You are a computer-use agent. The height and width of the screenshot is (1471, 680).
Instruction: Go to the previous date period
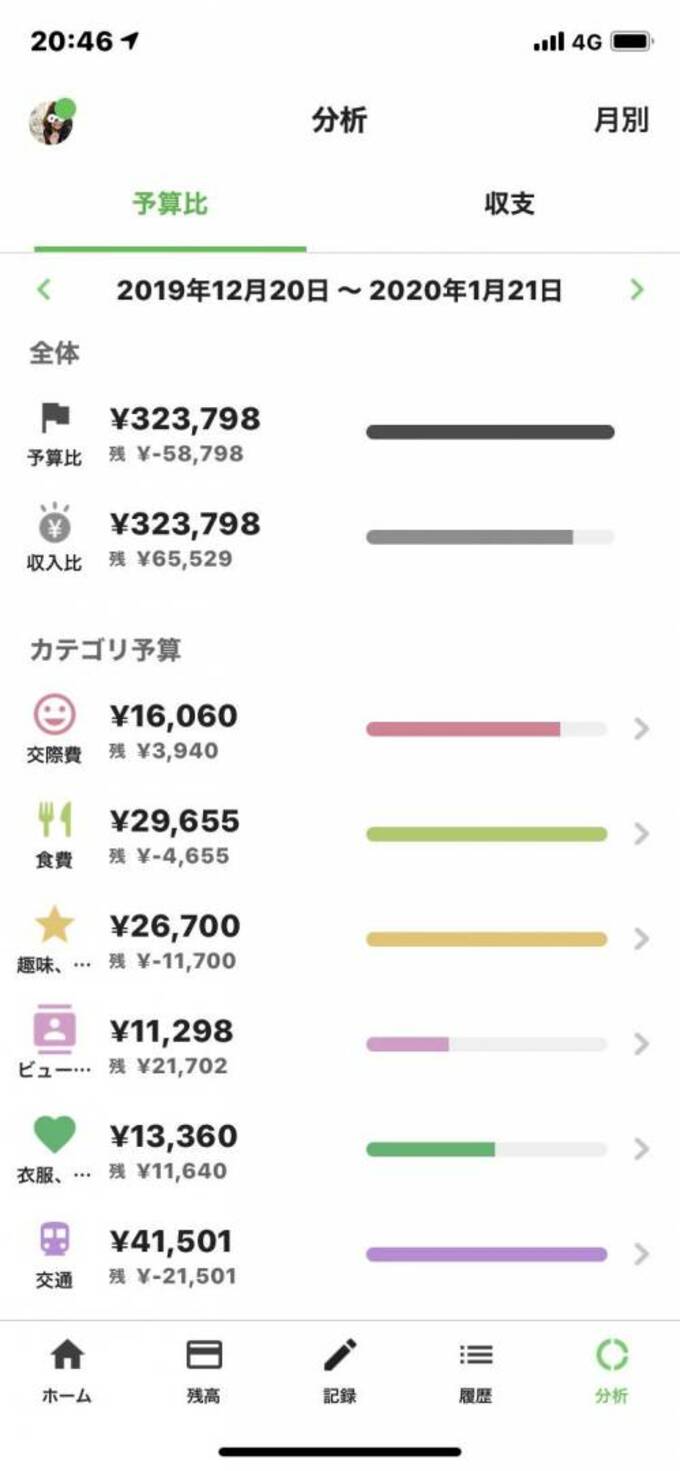[x=44, y=291]
